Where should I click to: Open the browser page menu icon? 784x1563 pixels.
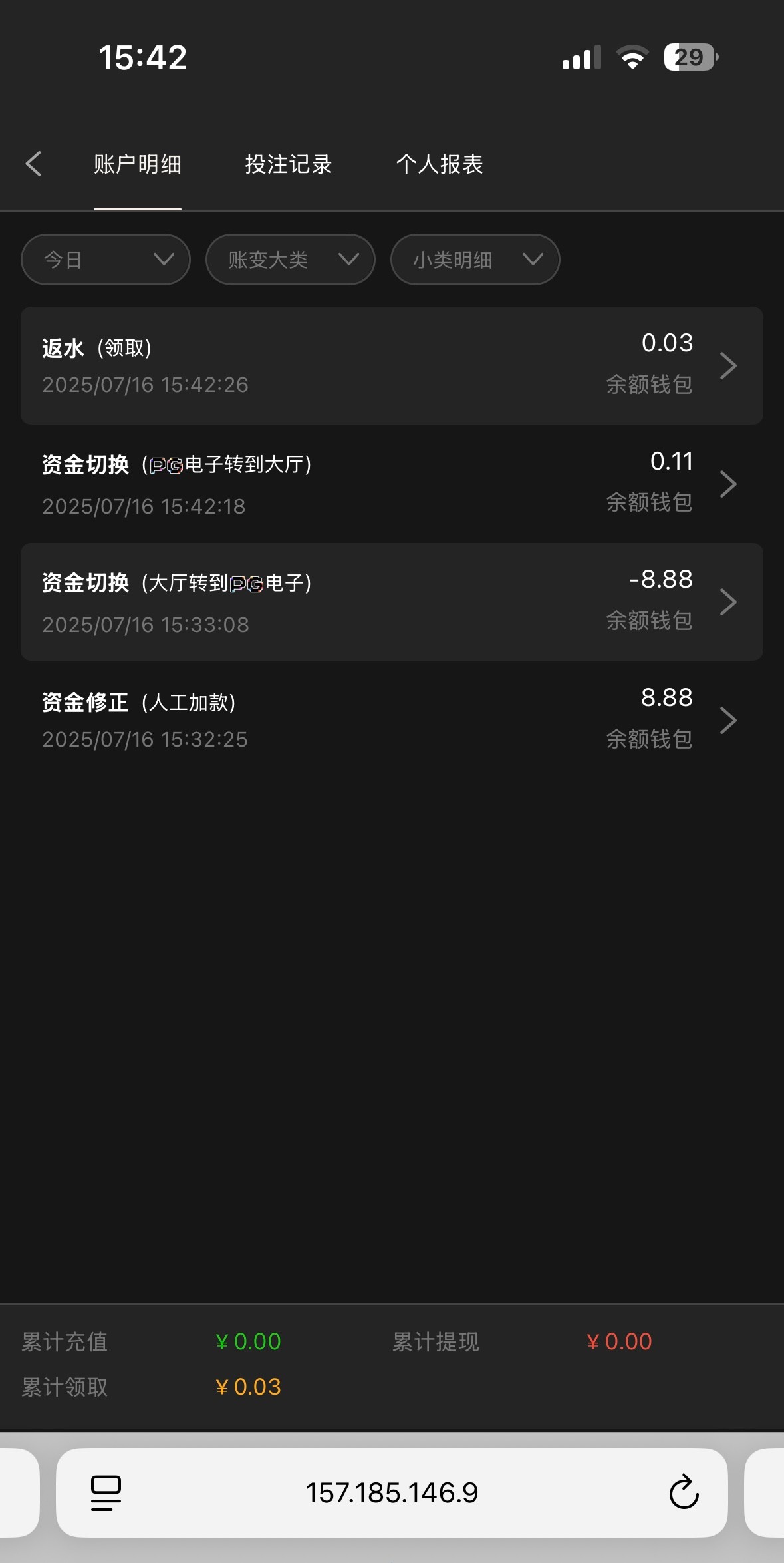click(x=106, y=1492)
